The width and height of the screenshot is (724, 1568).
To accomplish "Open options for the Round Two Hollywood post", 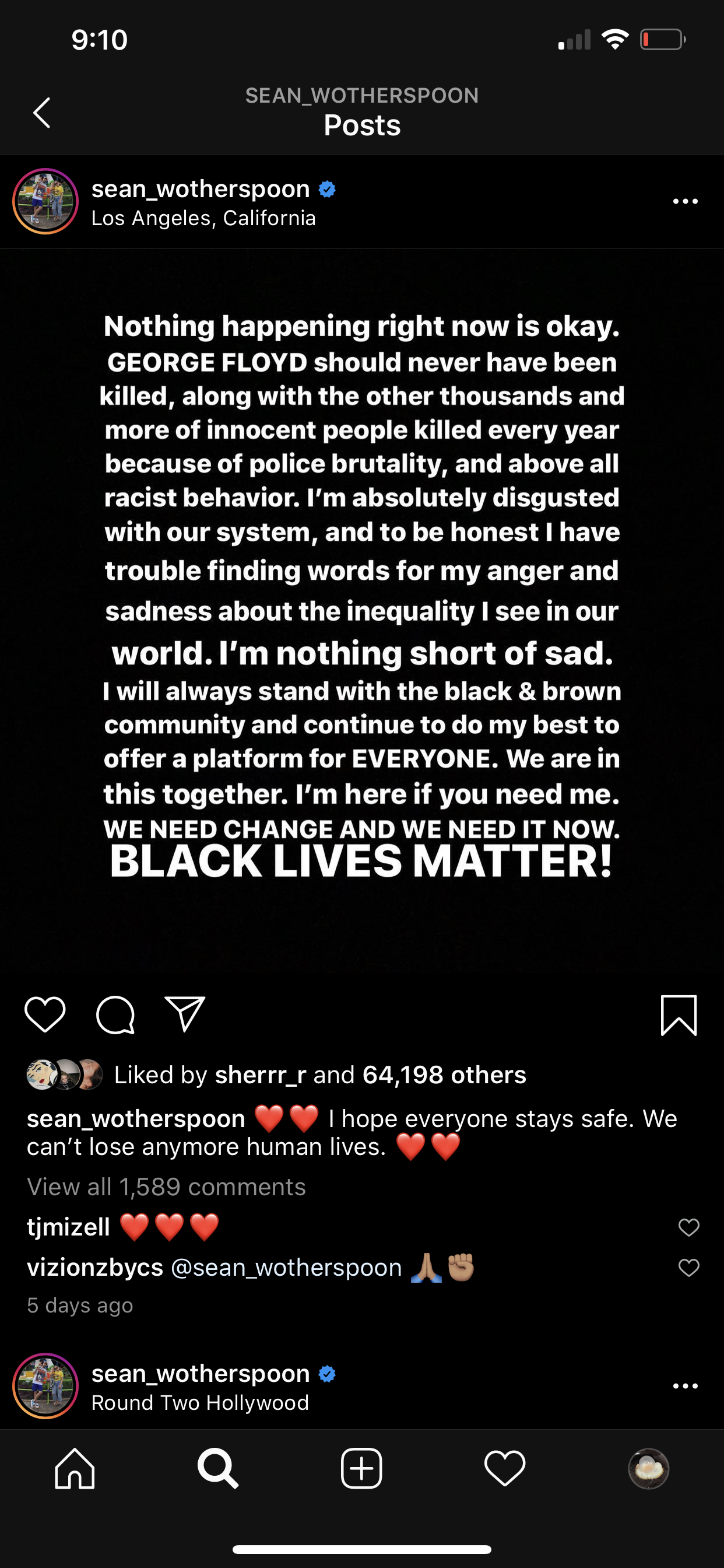I will (685, 1386).
